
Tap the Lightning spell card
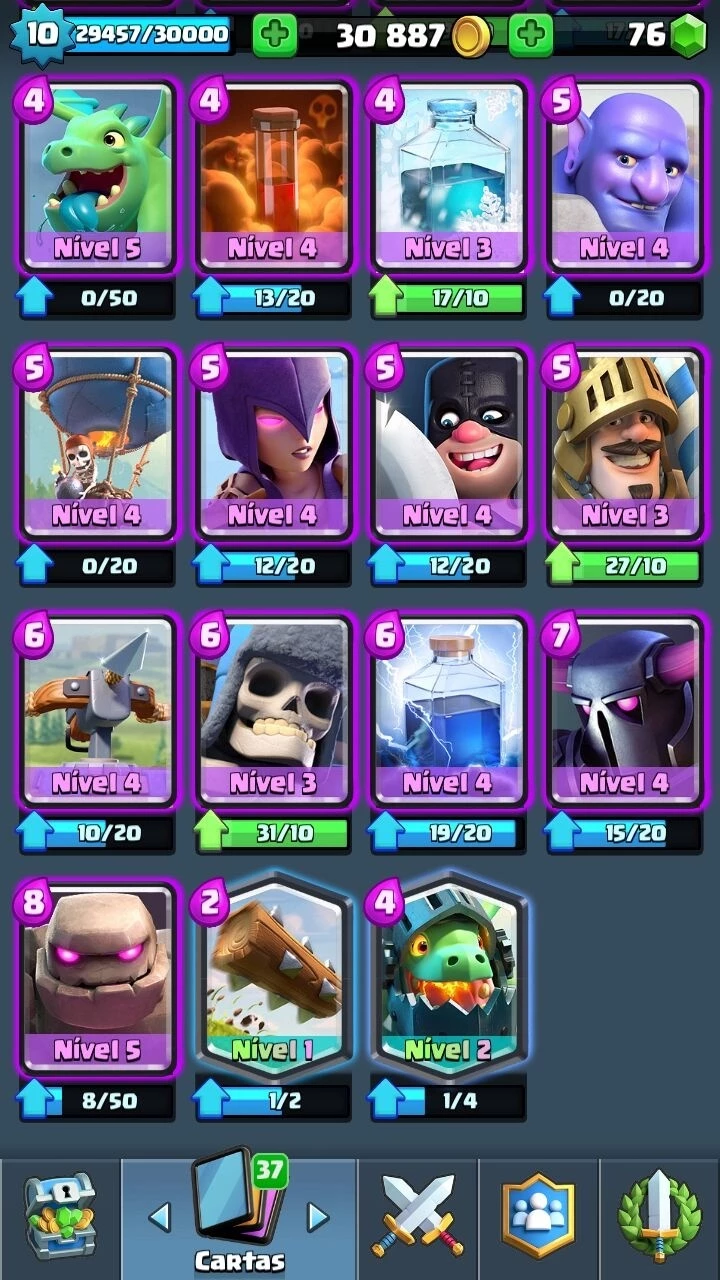point(449,712)
